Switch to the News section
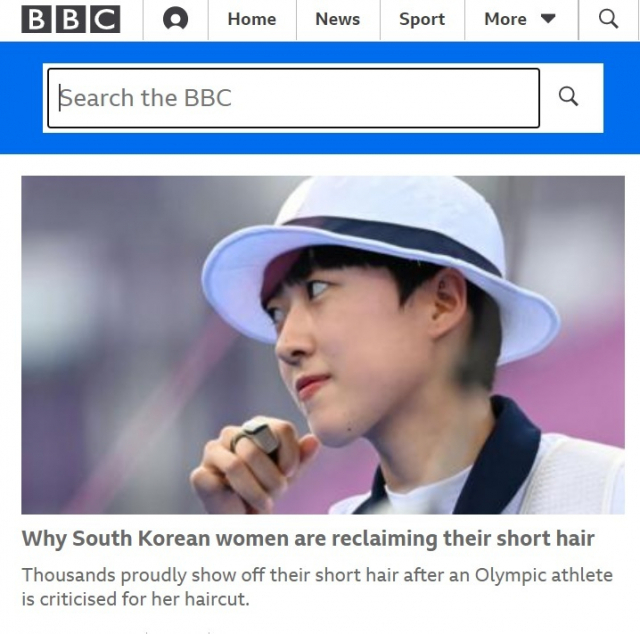Screen dimensions: 640x634 pyautogui.click(x=337, y=19)
